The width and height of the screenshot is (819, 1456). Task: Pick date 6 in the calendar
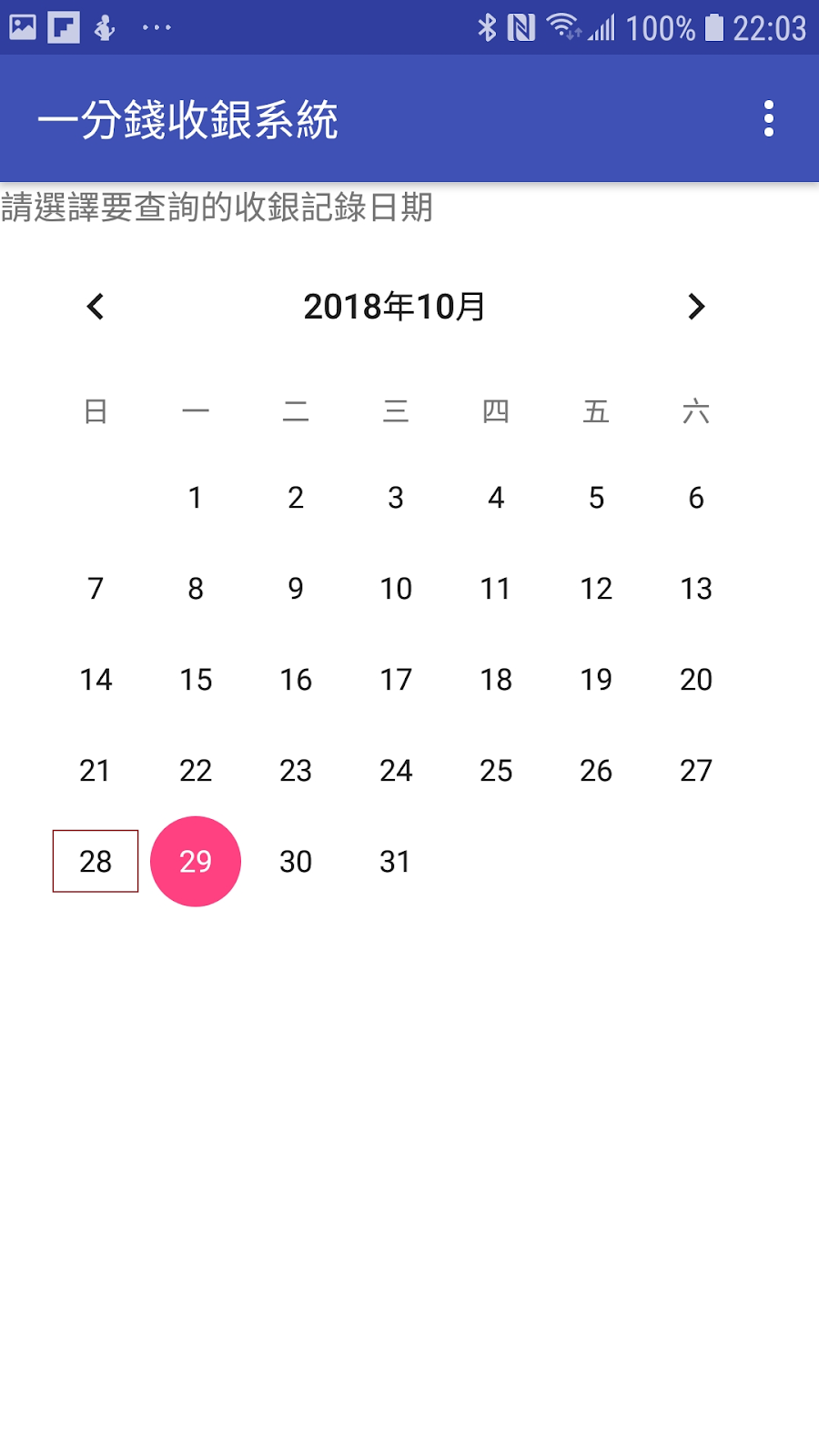pyautogui.click(x=696, y=498)
